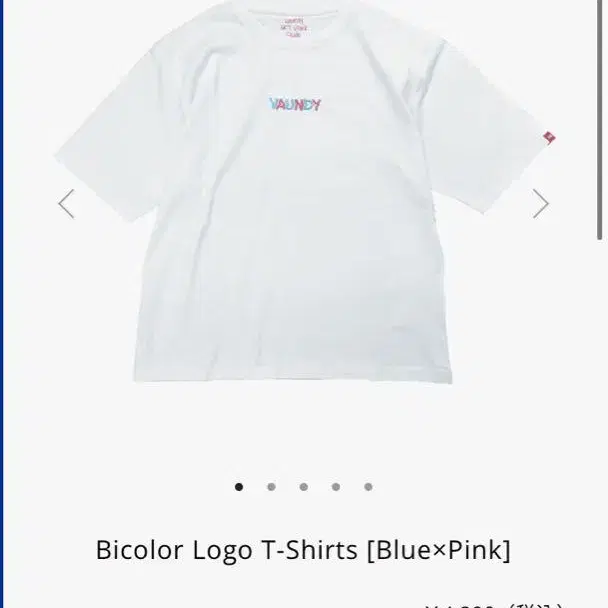Show the next product image
Screen dimensions: 608x608
540,204
